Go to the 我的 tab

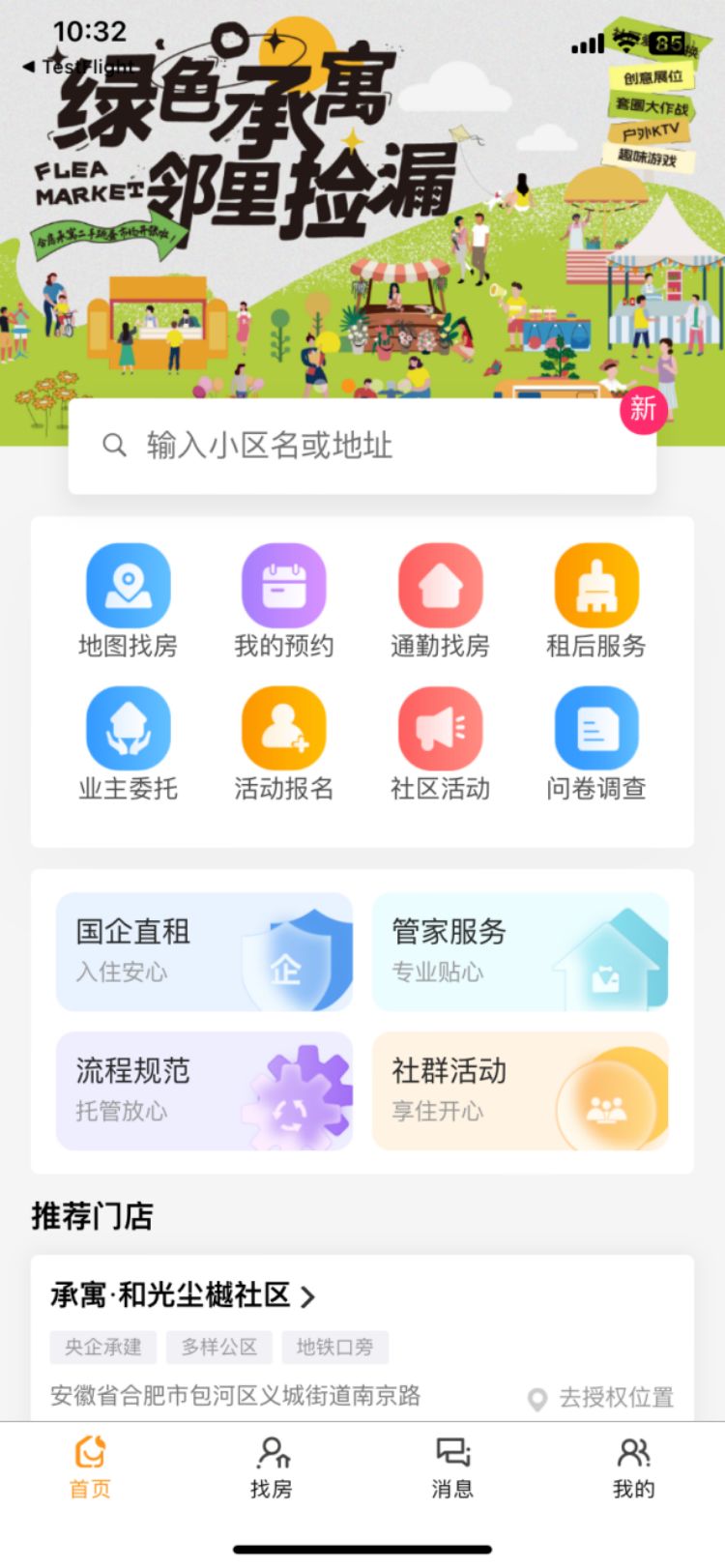pos(633,1467)
